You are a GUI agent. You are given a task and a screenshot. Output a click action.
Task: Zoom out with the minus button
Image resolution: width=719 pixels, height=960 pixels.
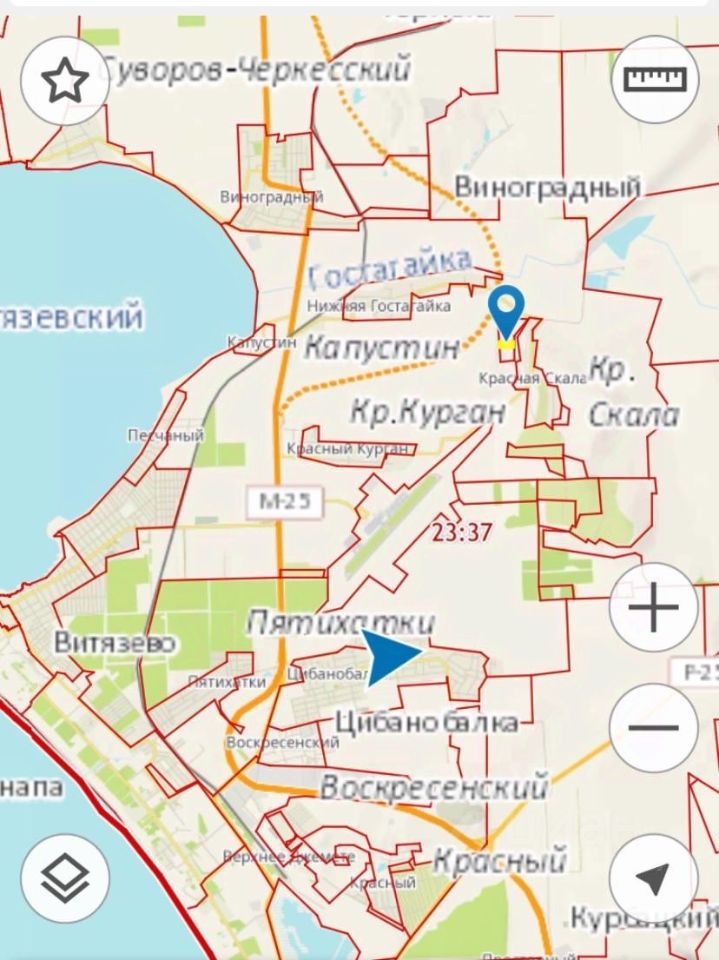click(654, 727)
